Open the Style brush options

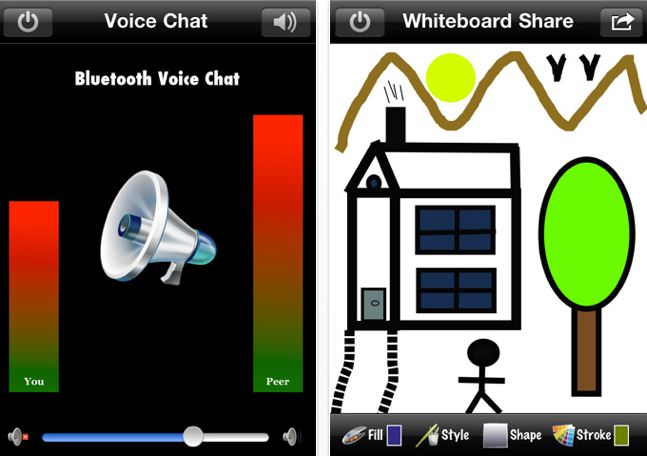(x=443, y=436)
